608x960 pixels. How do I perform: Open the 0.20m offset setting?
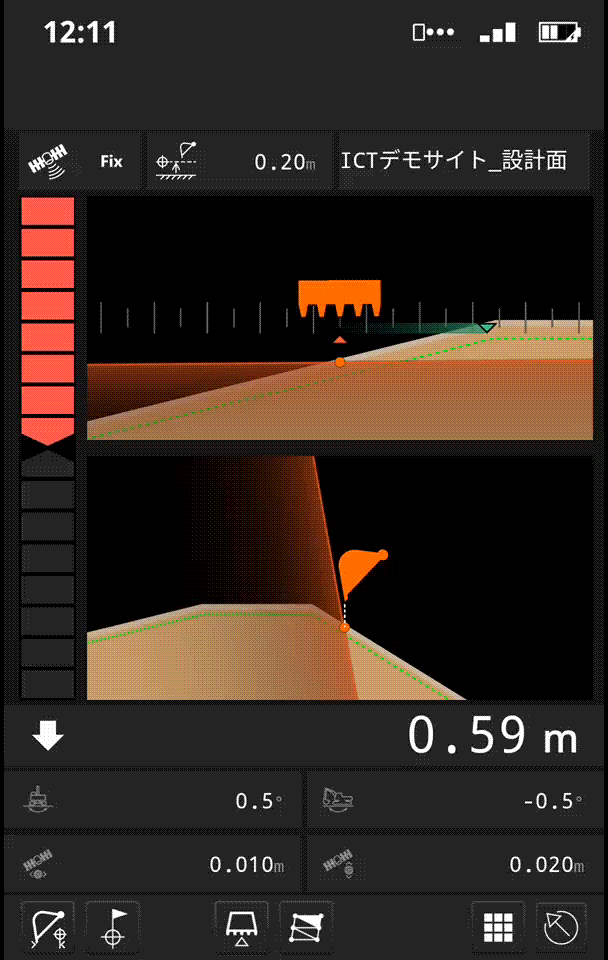(x=240, y=161)
